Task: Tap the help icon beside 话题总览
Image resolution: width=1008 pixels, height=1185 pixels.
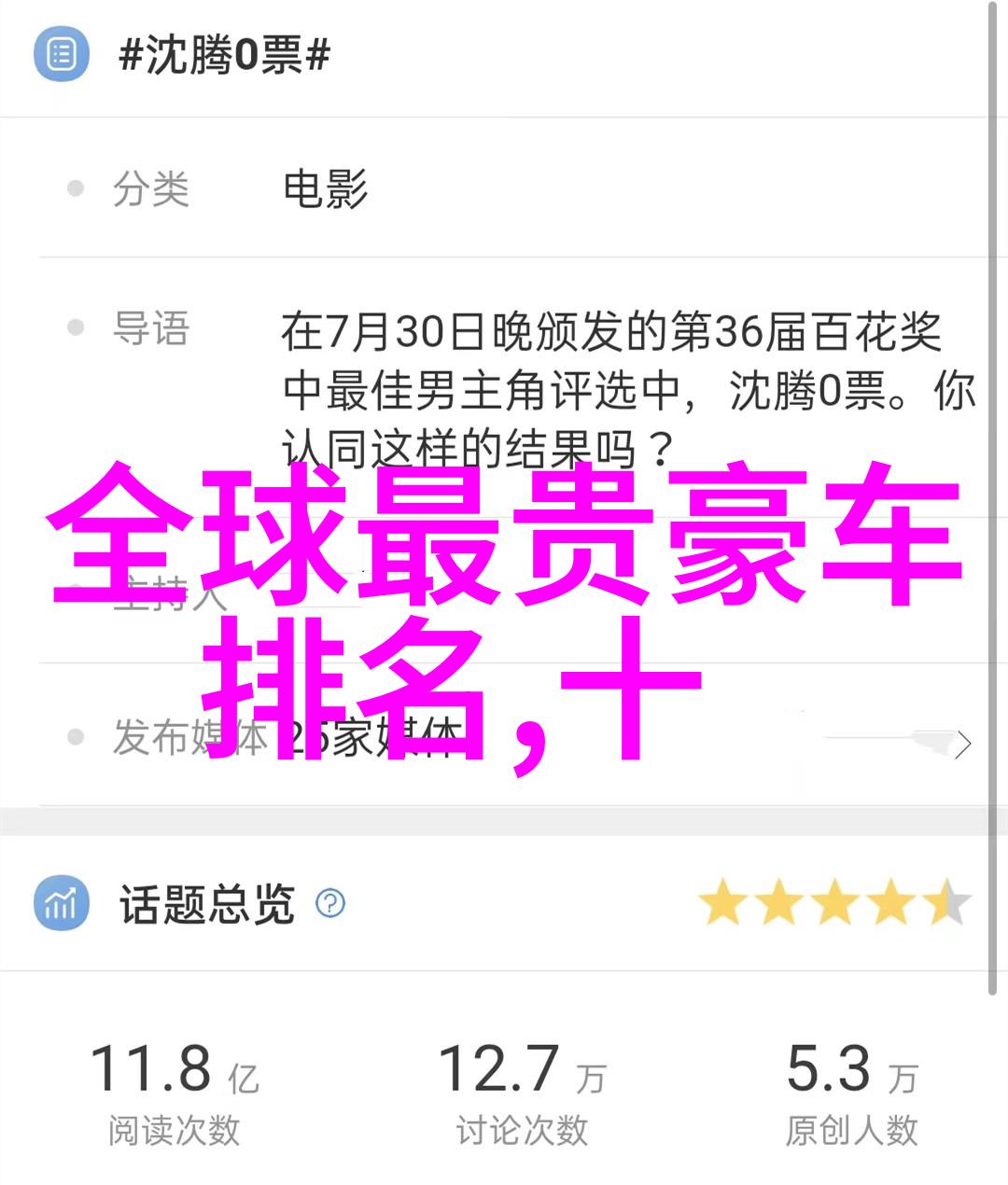Action: [x=330, y=903]
